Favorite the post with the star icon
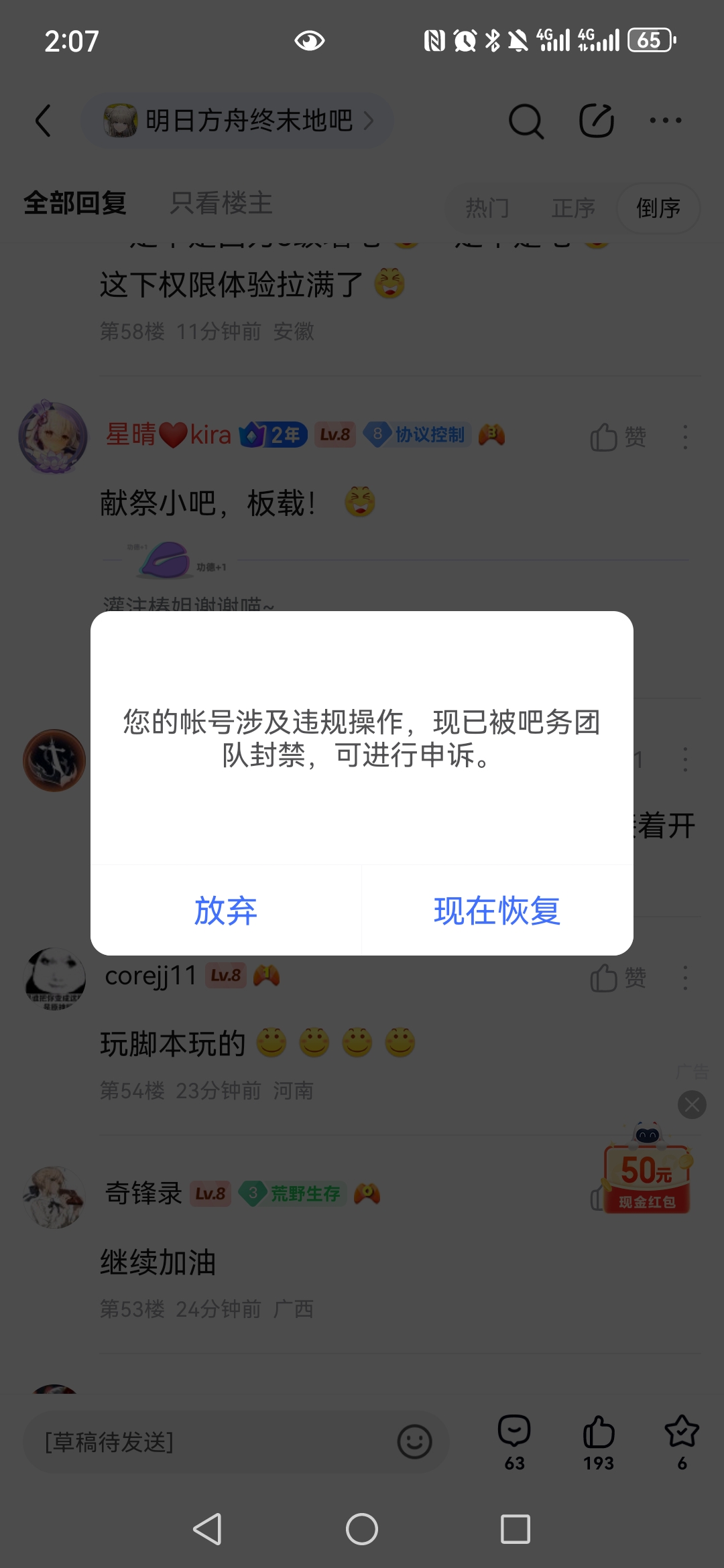 pyautogui.click(x=682, y=1442)
